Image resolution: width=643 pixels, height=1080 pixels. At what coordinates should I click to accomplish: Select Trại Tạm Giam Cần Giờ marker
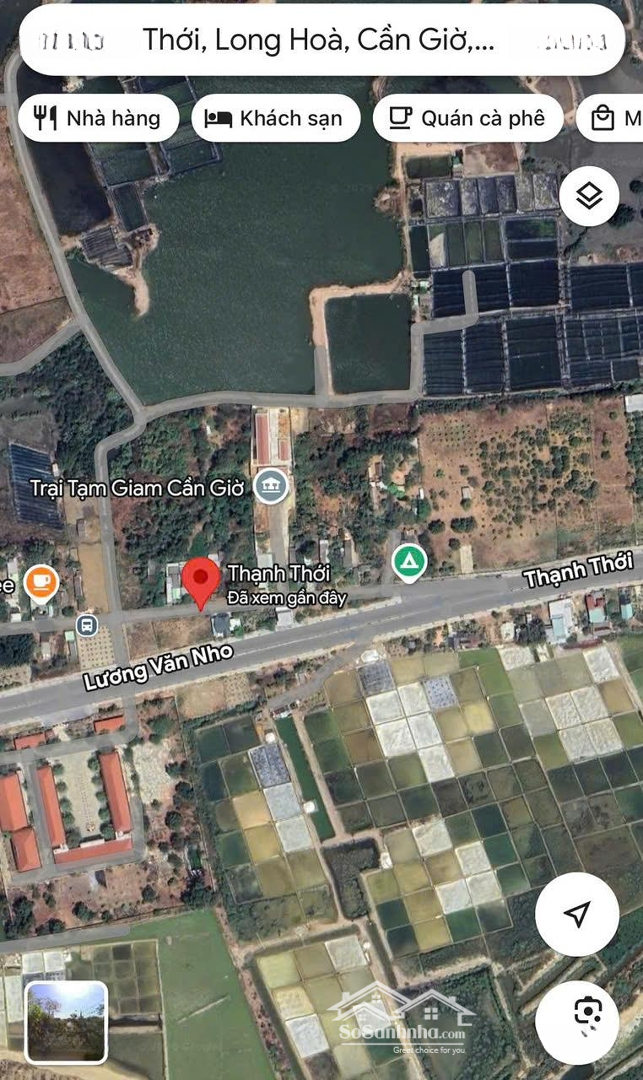[270, 487]
